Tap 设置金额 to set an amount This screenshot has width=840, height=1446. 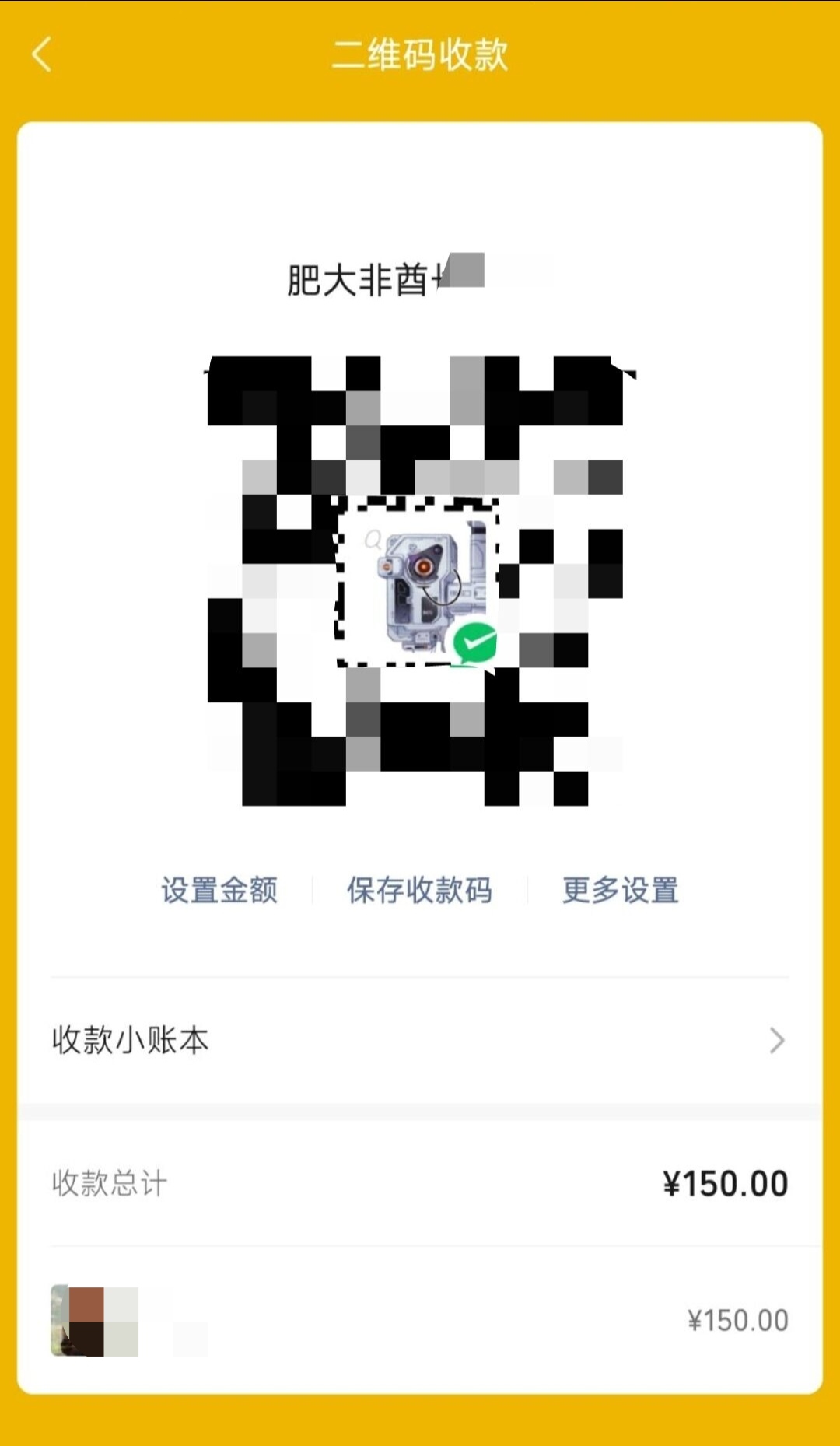[219, 890]
